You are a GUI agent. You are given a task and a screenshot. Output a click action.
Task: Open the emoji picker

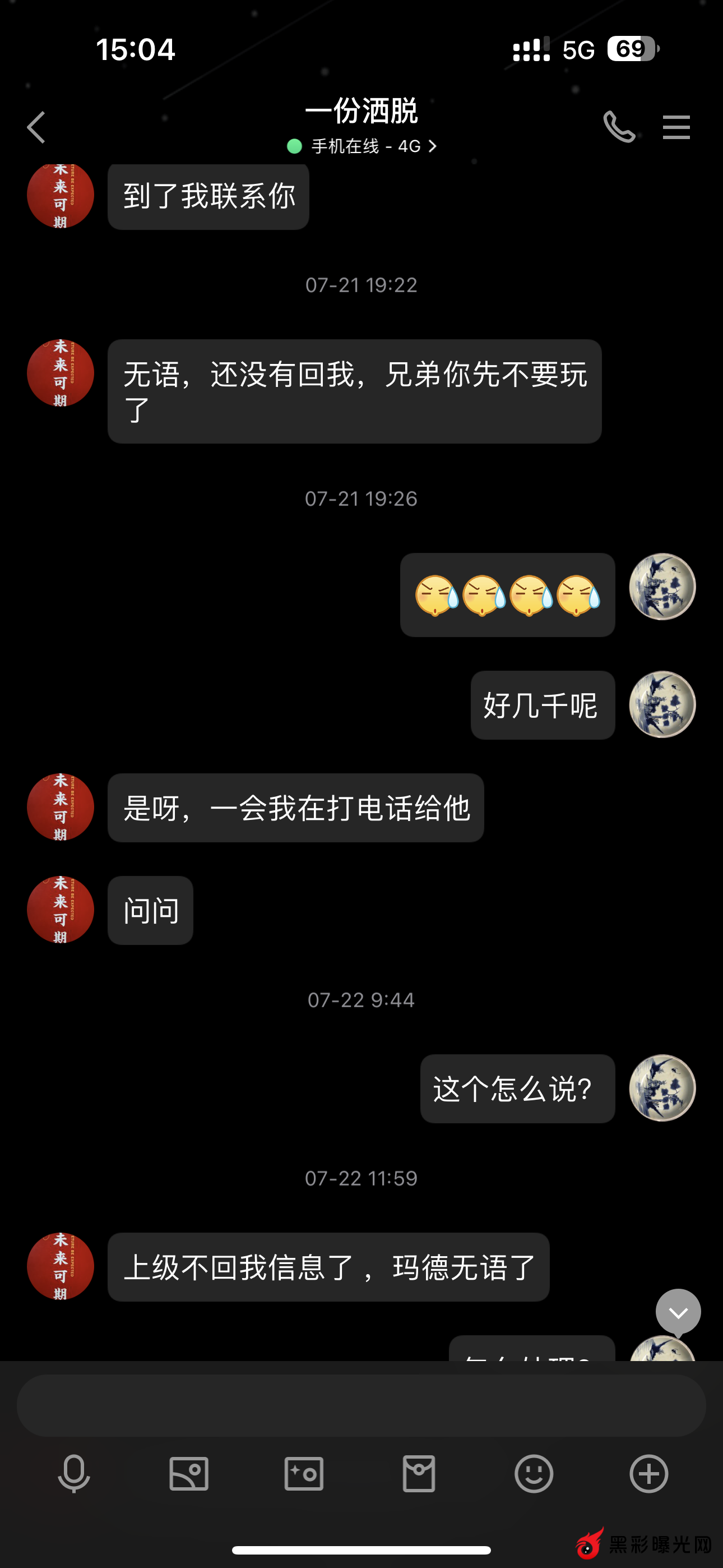click(x=534, y=1474)
